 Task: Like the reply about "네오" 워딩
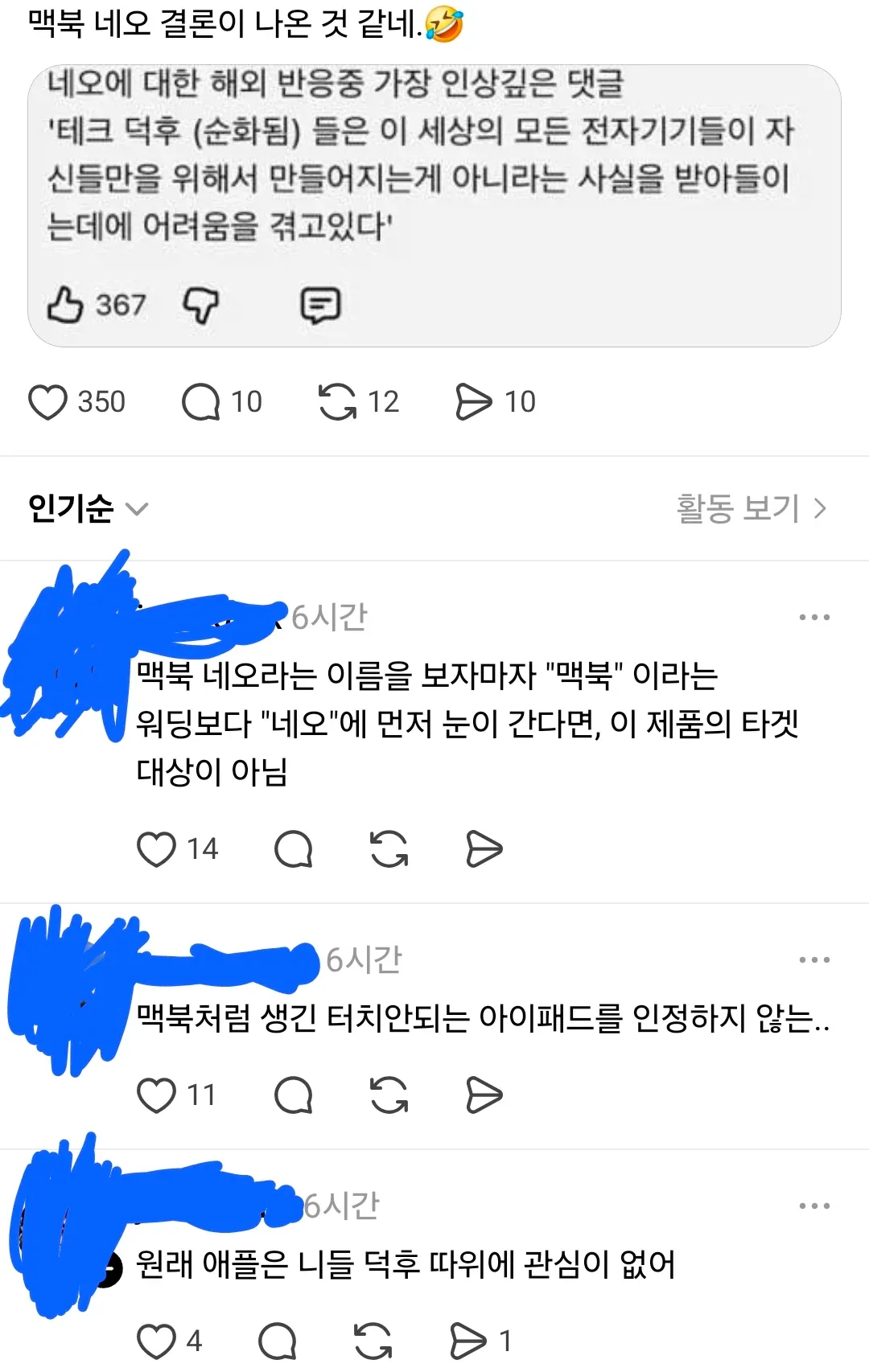(x=156, y=849)
